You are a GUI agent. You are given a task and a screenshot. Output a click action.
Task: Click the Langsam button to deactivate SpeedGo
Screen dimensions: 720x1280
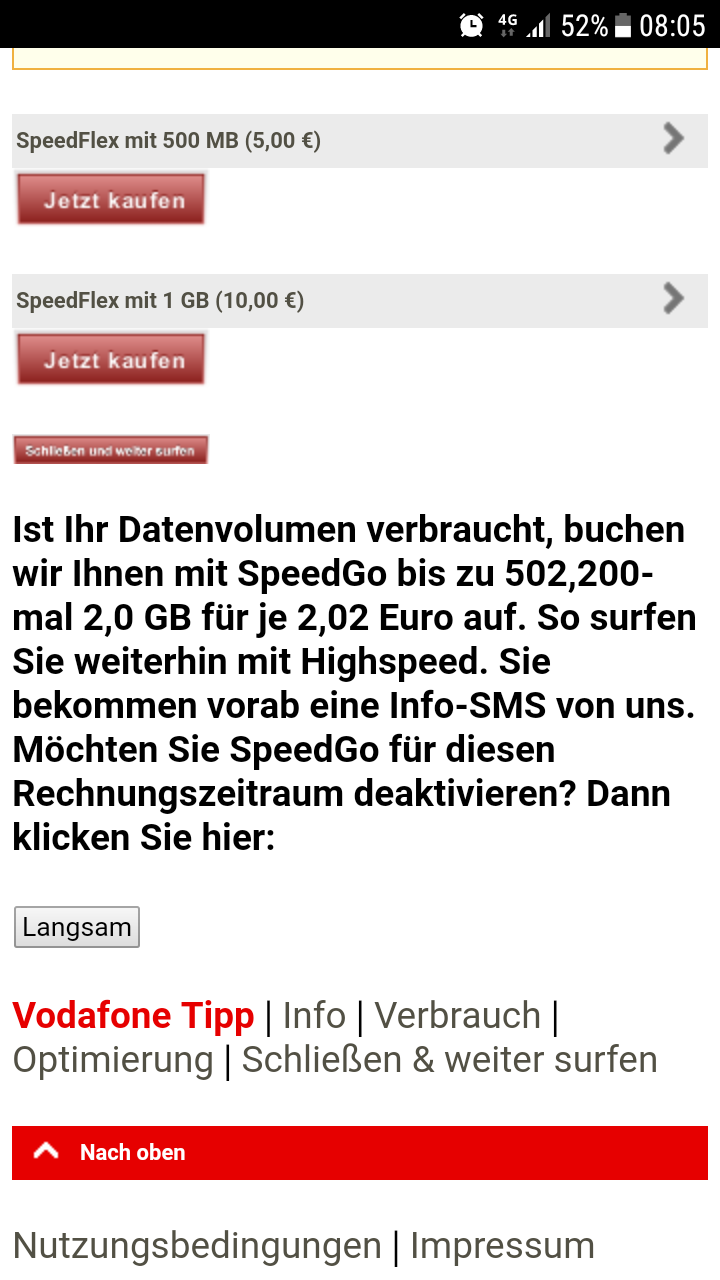point(76,926)
